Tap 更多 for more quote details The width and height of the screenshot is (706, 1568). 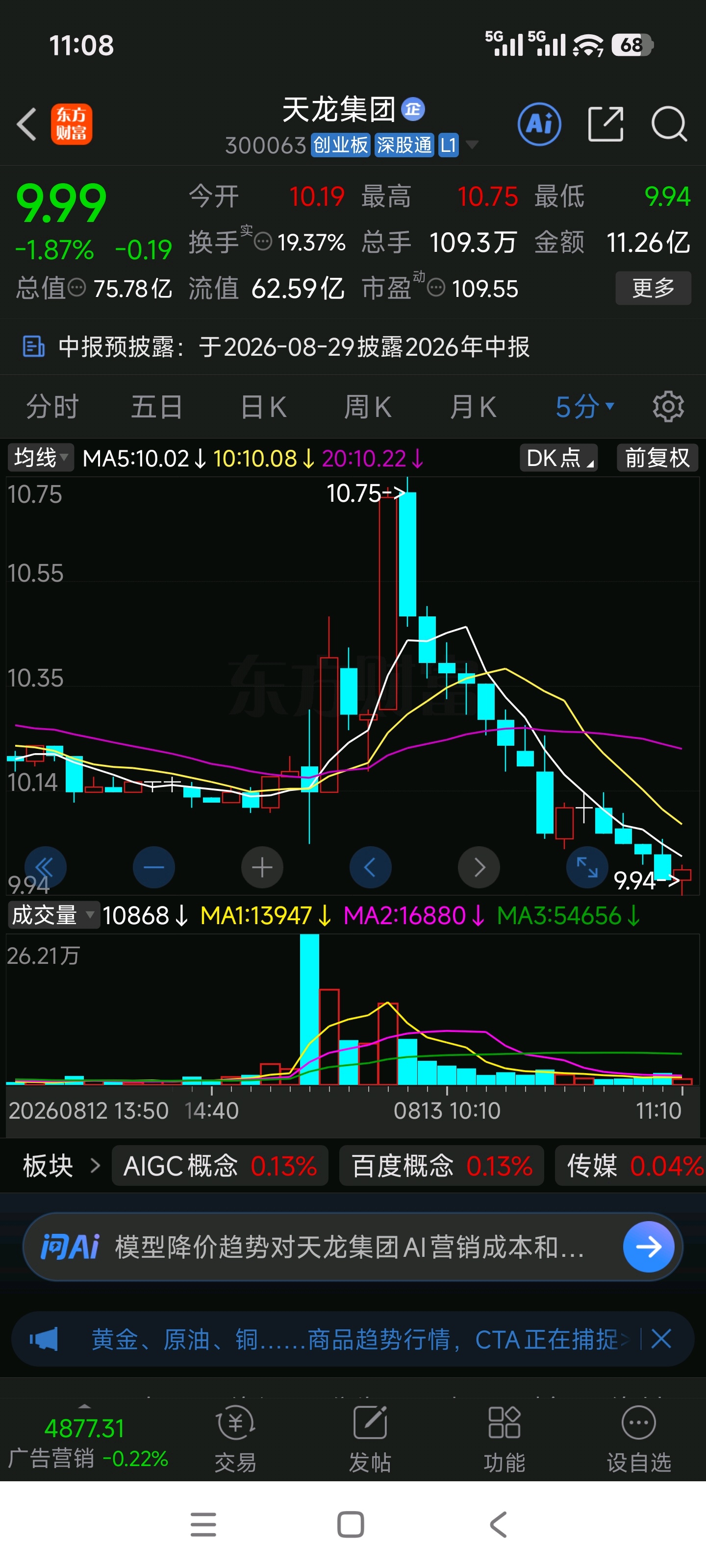pos(653,288)
